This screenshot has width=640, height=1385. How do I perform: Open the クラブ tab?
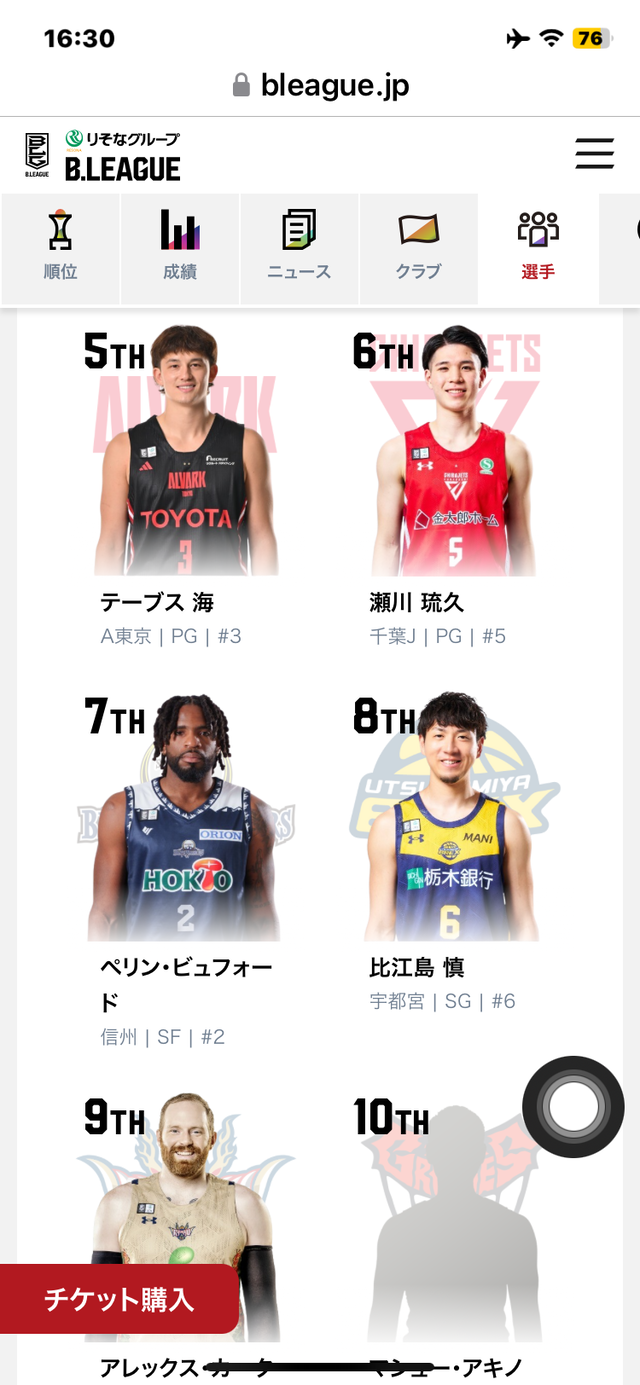pyautogui.click(x=418, y=248)
